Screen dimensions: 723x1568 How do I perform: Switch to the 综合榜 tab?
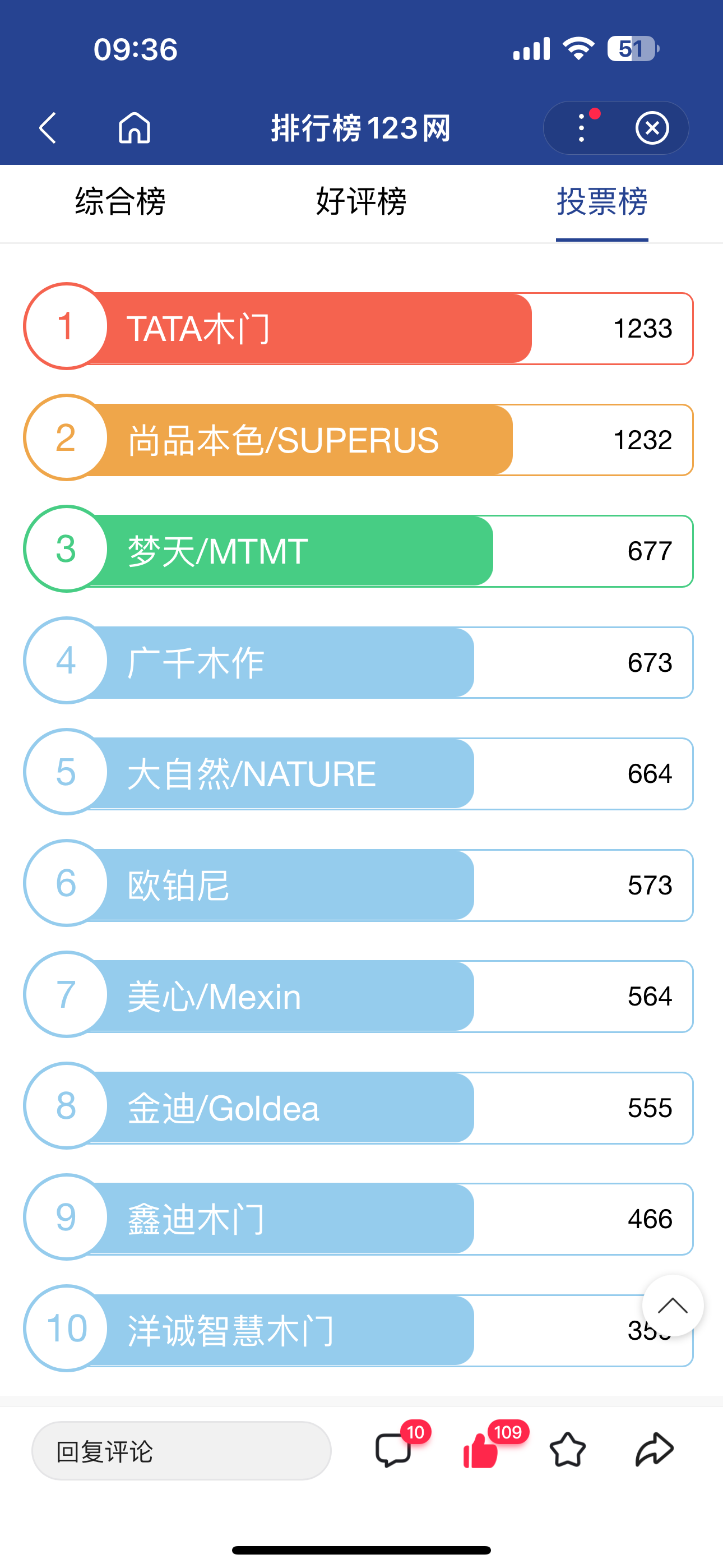tap(120, 202)
